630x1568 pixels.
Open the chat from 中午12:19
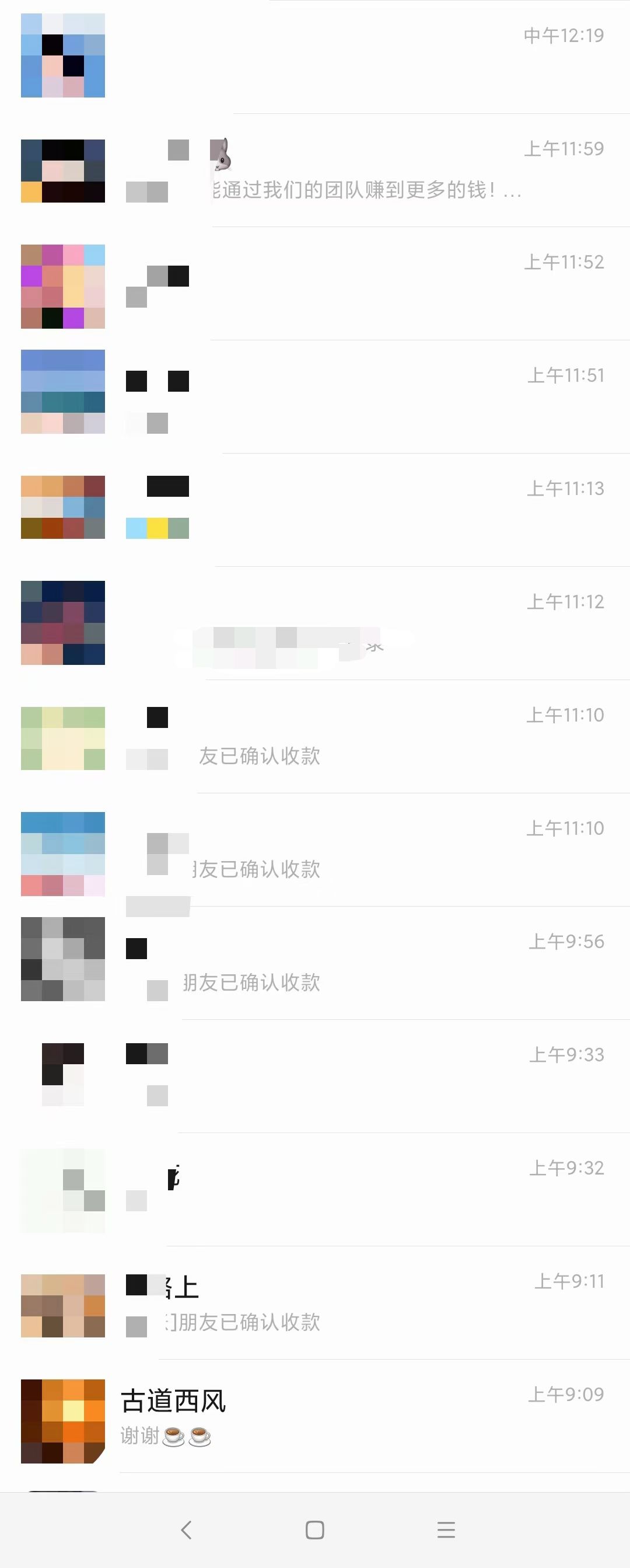pos(315,56)
